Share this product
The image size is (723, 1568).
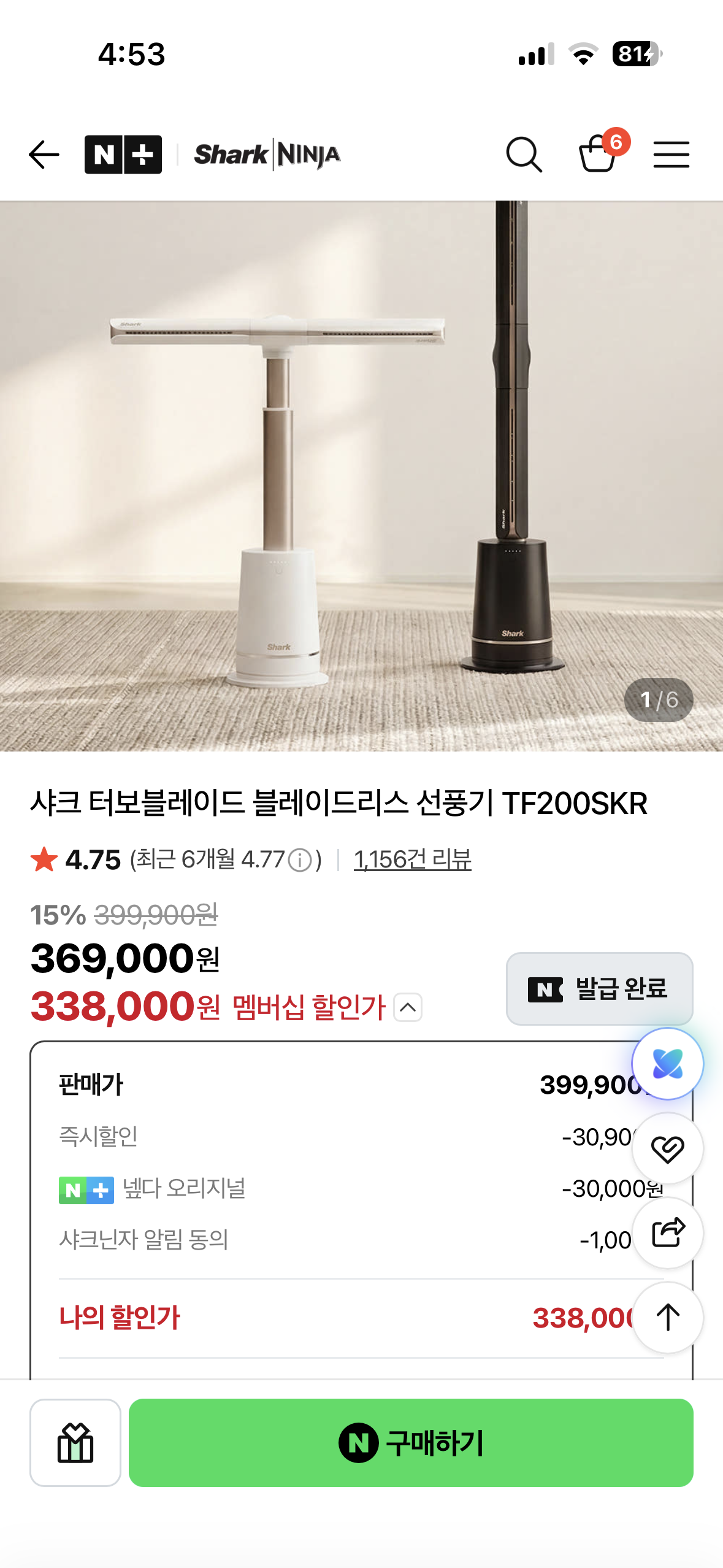[x=667, y=1233]
